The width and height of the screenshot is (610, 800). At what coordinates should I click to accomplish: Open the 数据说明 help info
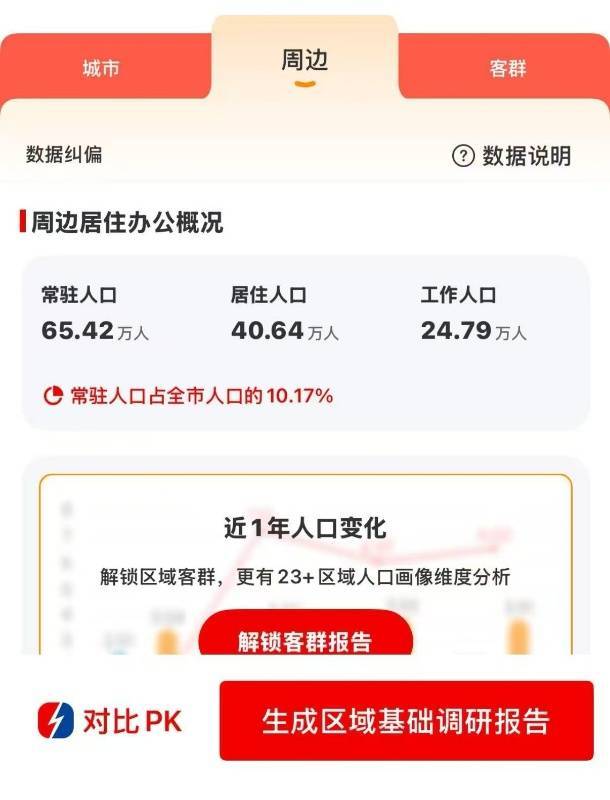[x=512, y=156]
